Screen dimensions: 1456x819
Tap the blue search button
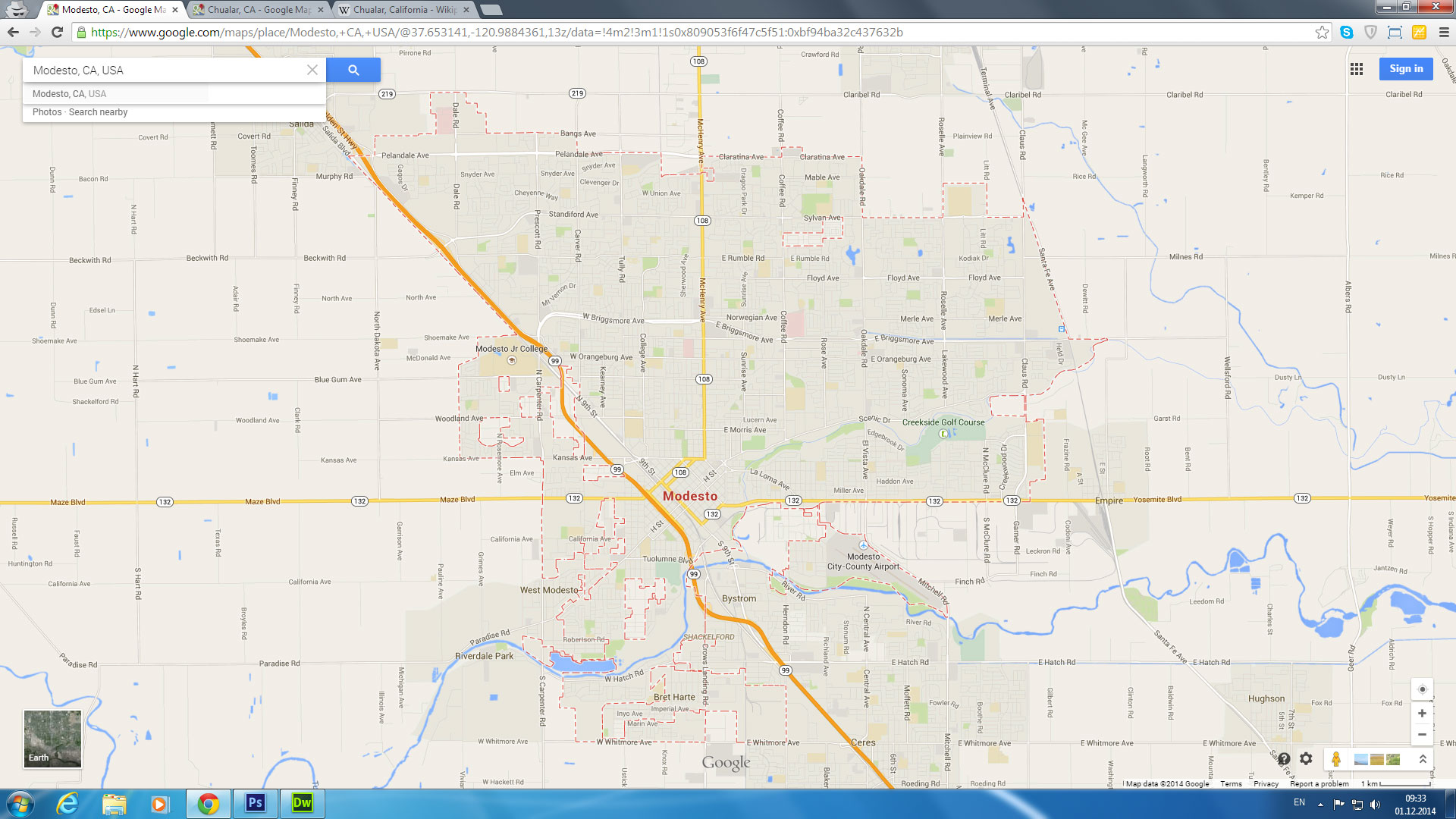(x=353, y=70)
